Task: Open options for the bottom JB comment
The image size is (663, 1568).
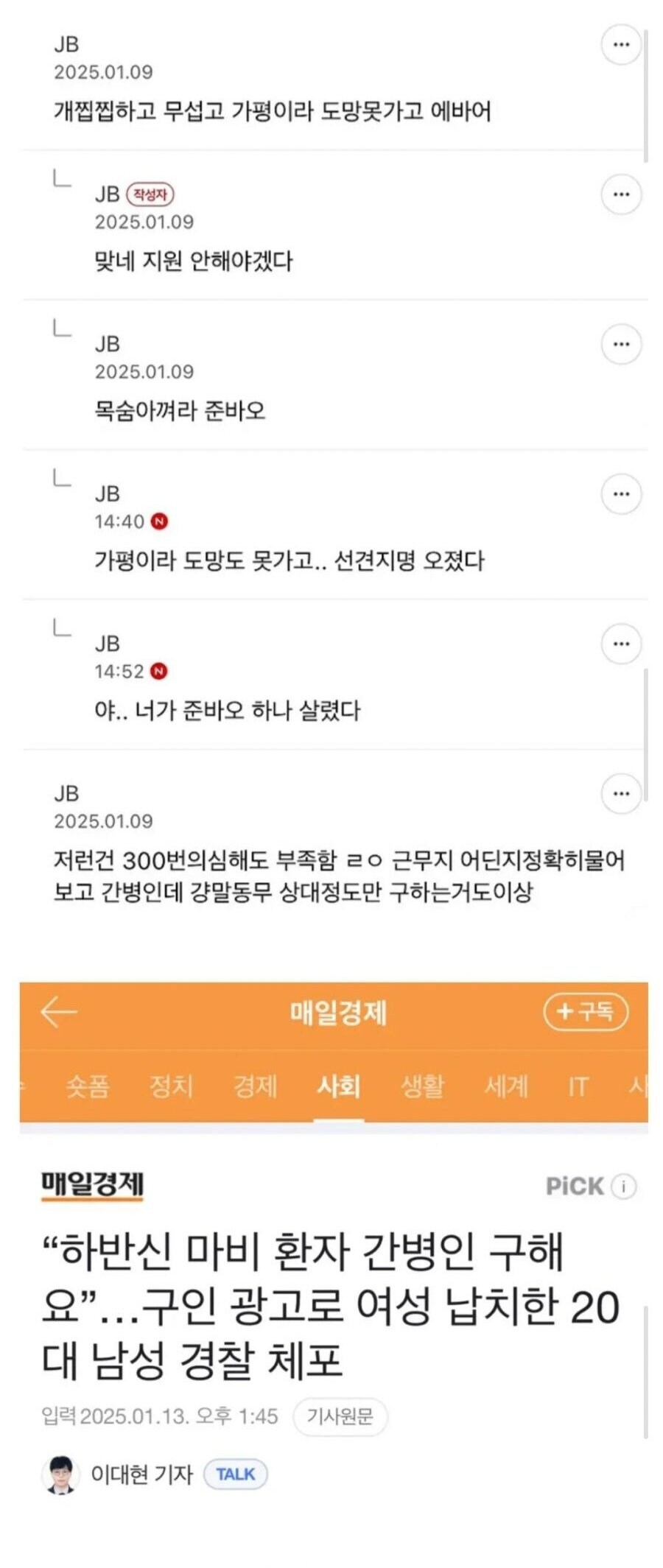Action: pyautogui.click(x=621, y=794)
